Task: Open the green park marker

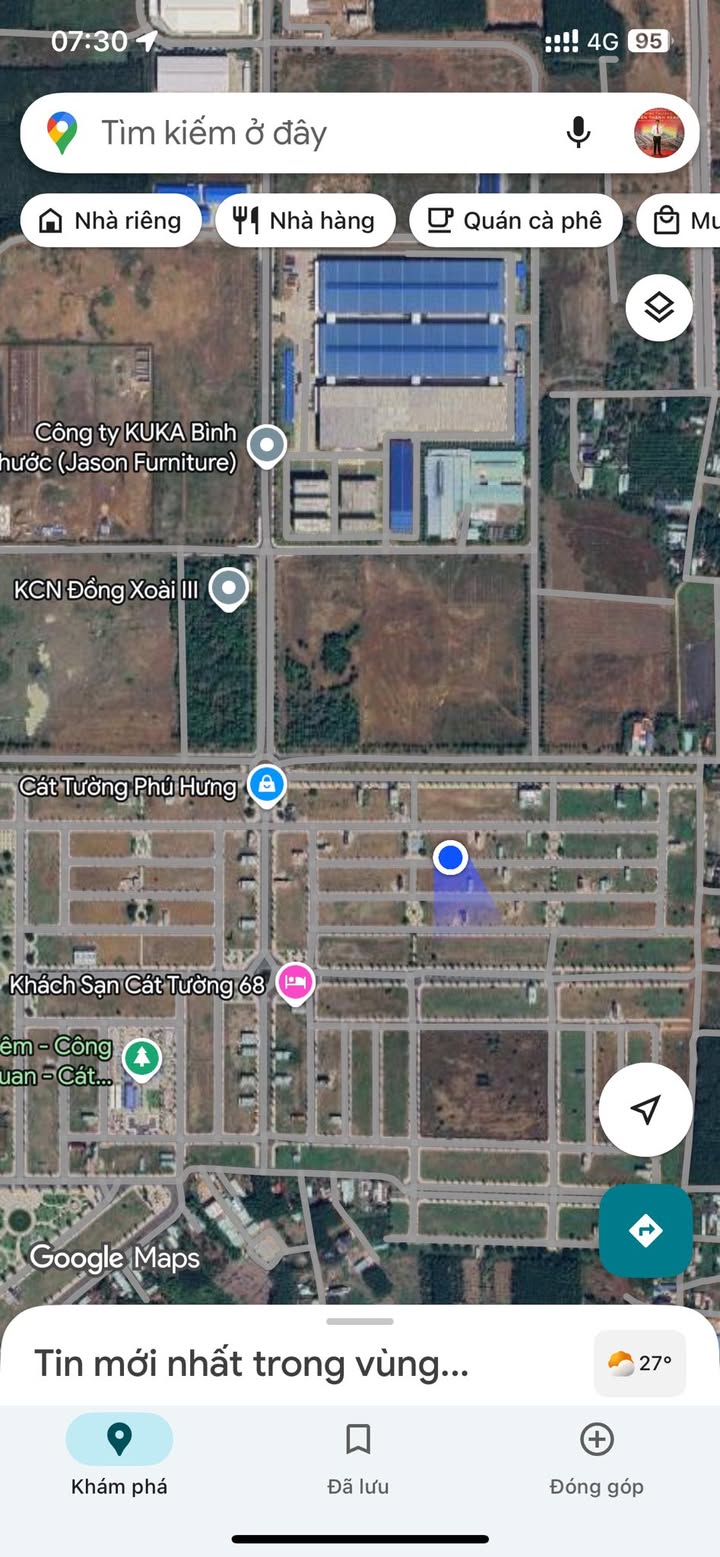Action: [142, 1058]
